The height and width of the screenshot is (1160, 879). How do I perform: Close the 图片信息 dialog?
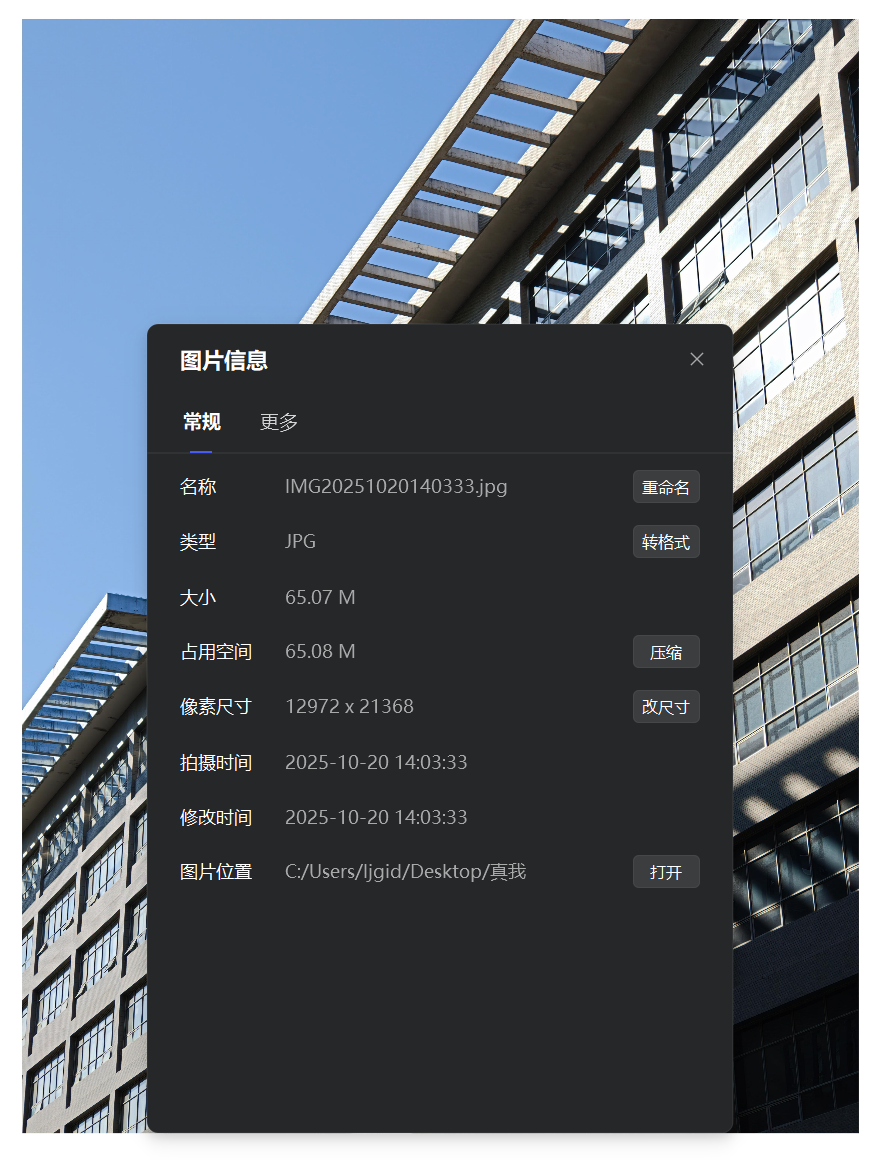(697, 359)
